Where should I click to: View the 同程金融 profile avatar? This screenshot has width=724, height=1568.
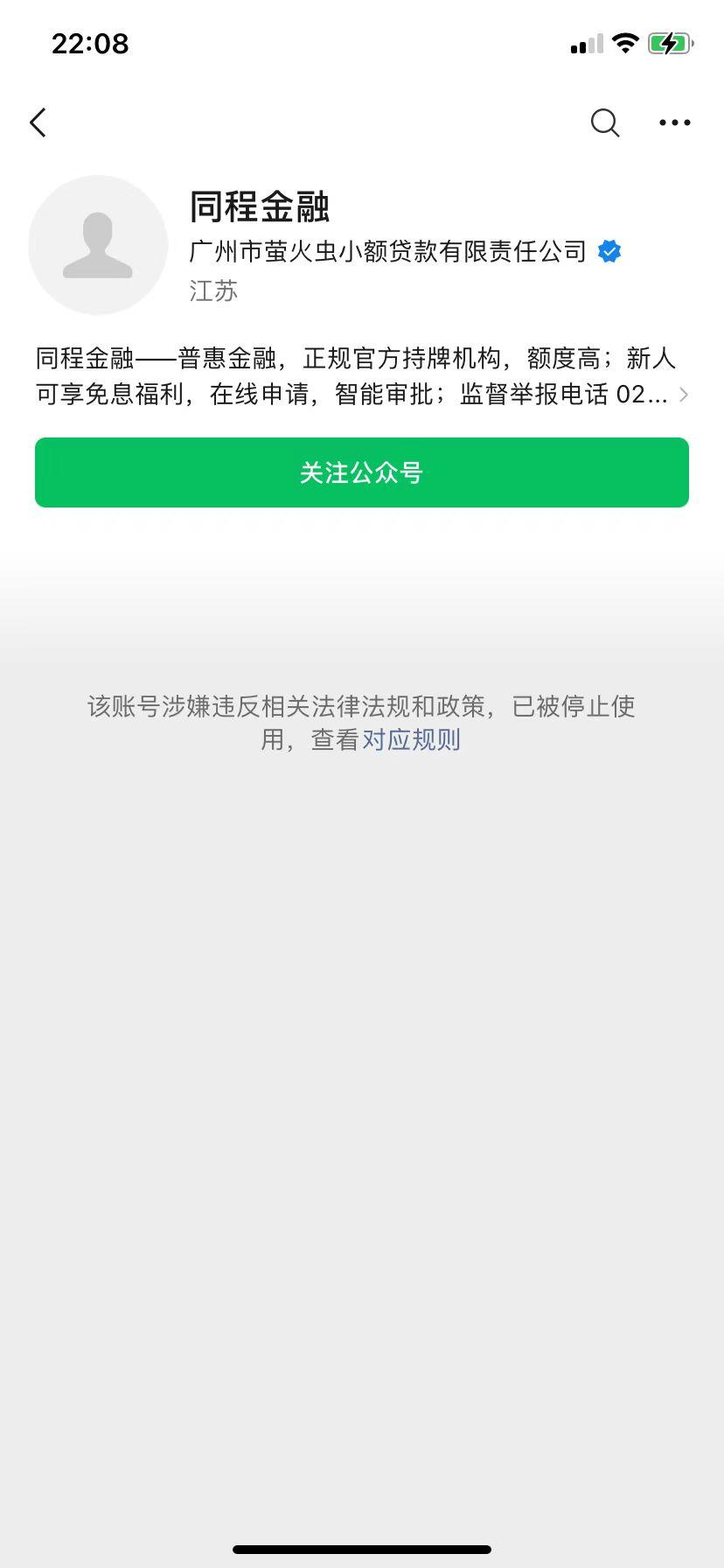[x=98, y=245]
